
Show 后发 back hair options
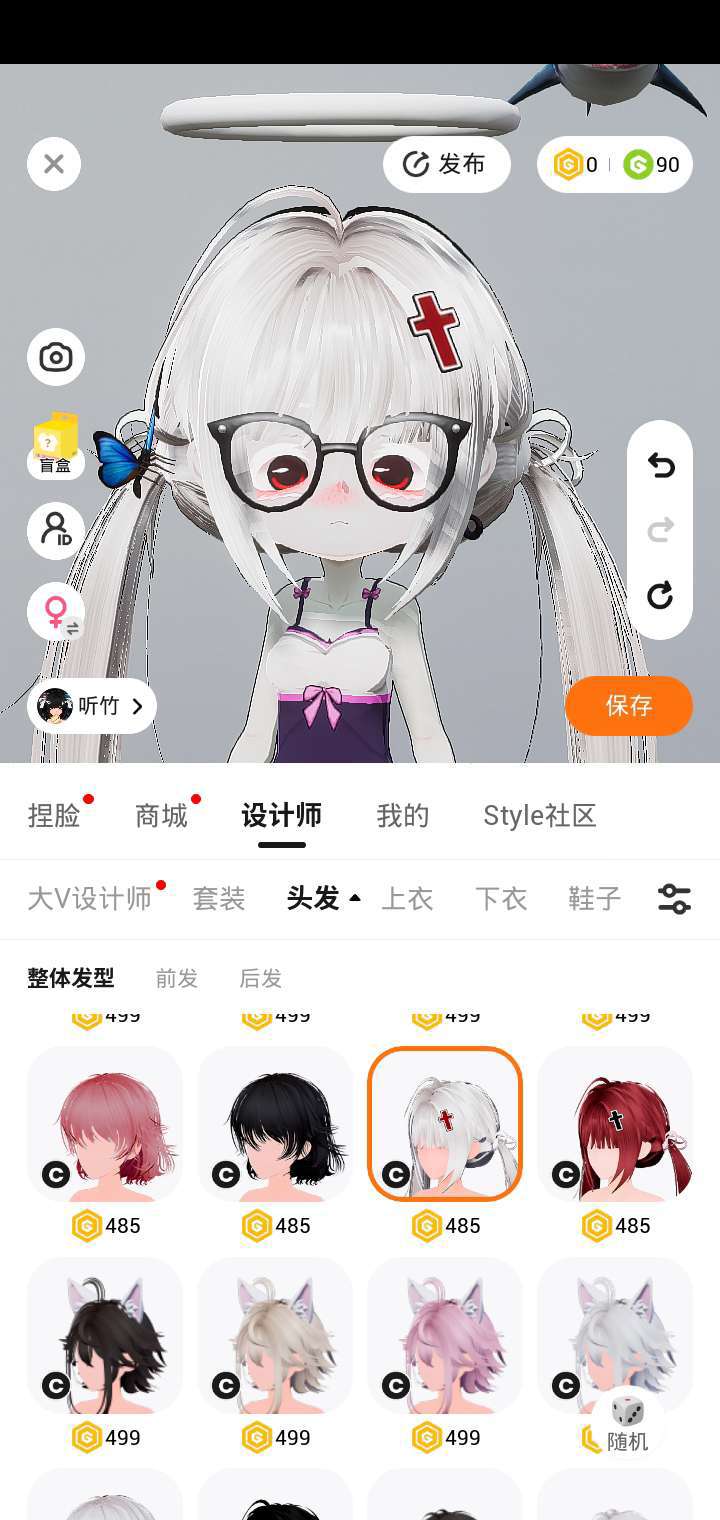260,978
